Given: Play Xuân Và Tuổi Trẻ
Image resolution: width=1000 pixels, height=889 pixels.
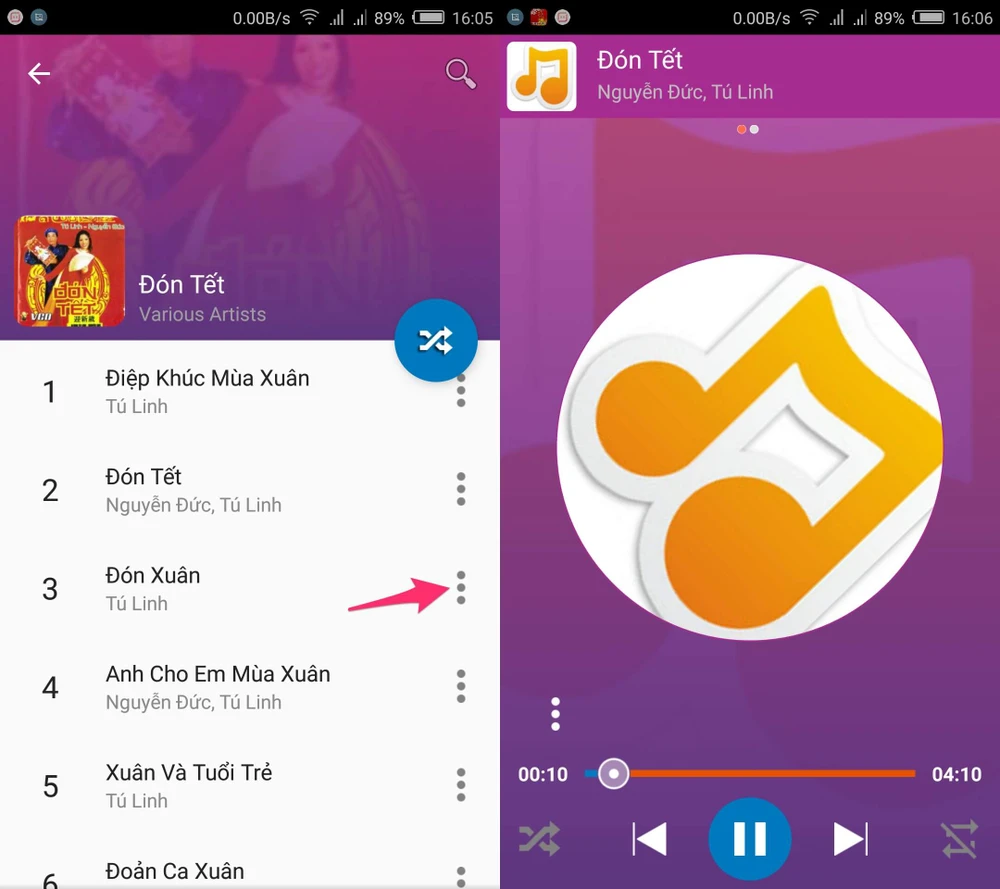Looking at the screenshot, I should pyautogui.click(x=189, y=785).
